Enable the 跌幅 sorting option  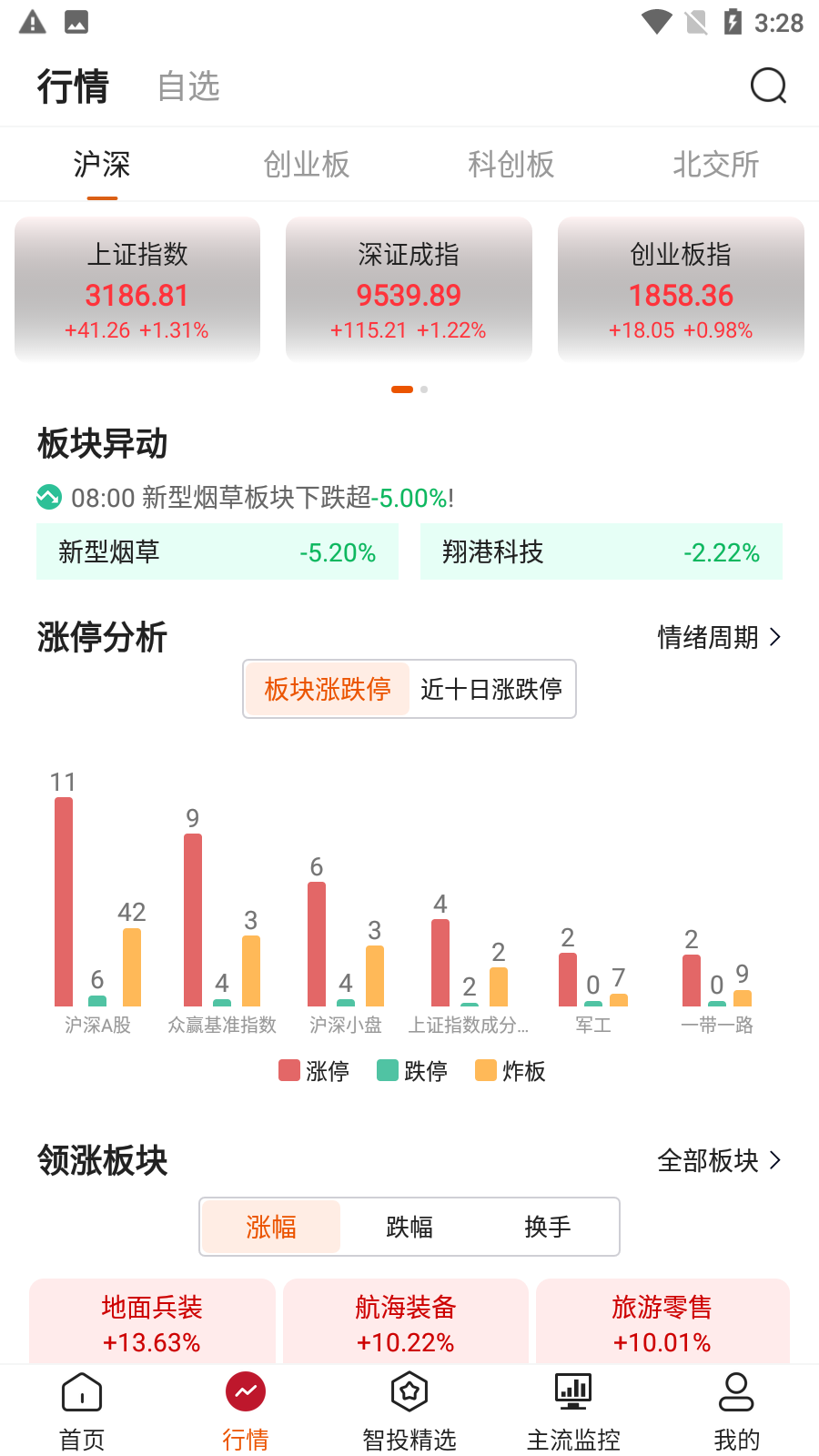click(409, 1227)
